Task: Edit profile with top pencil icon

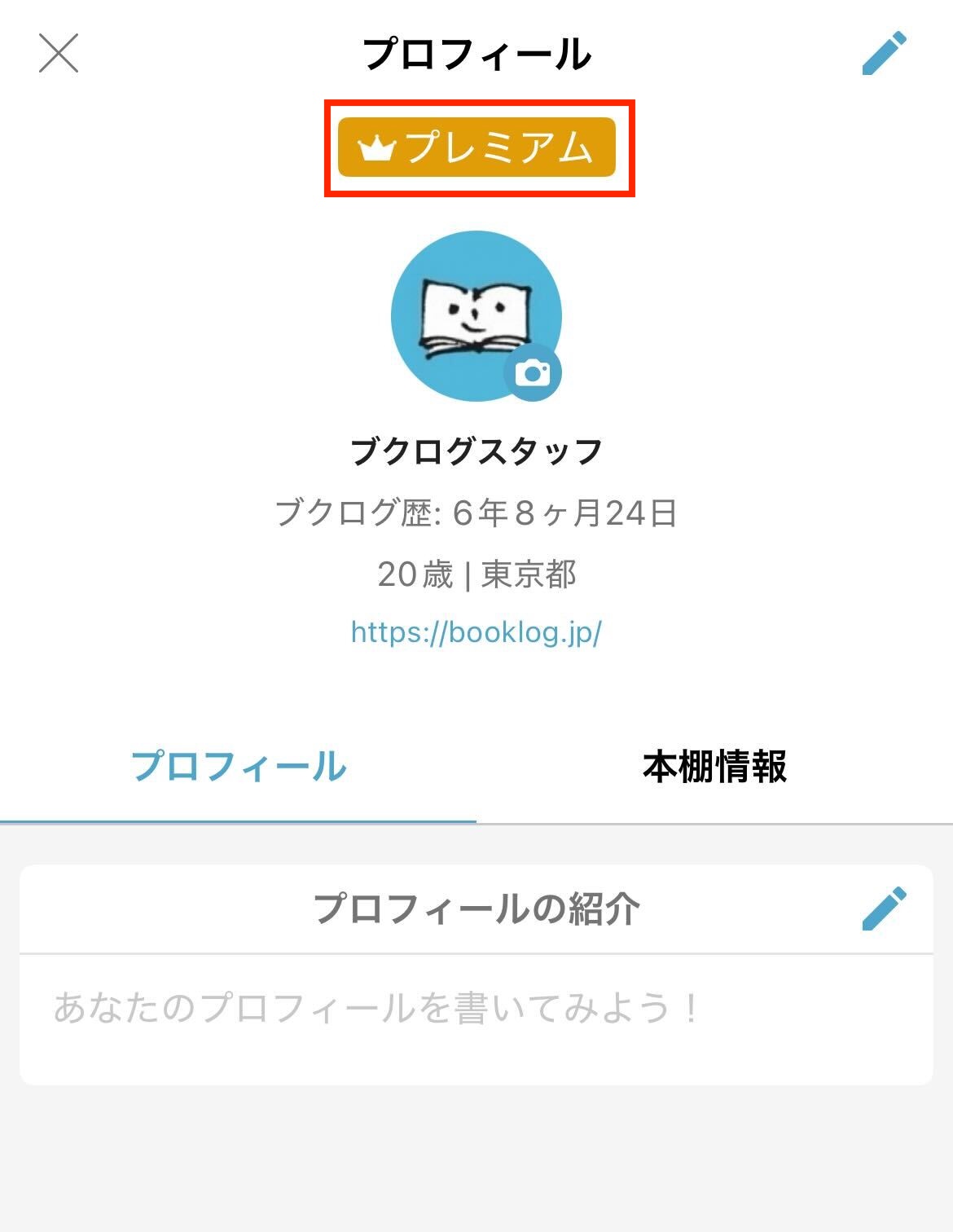Action: [884, 54]
